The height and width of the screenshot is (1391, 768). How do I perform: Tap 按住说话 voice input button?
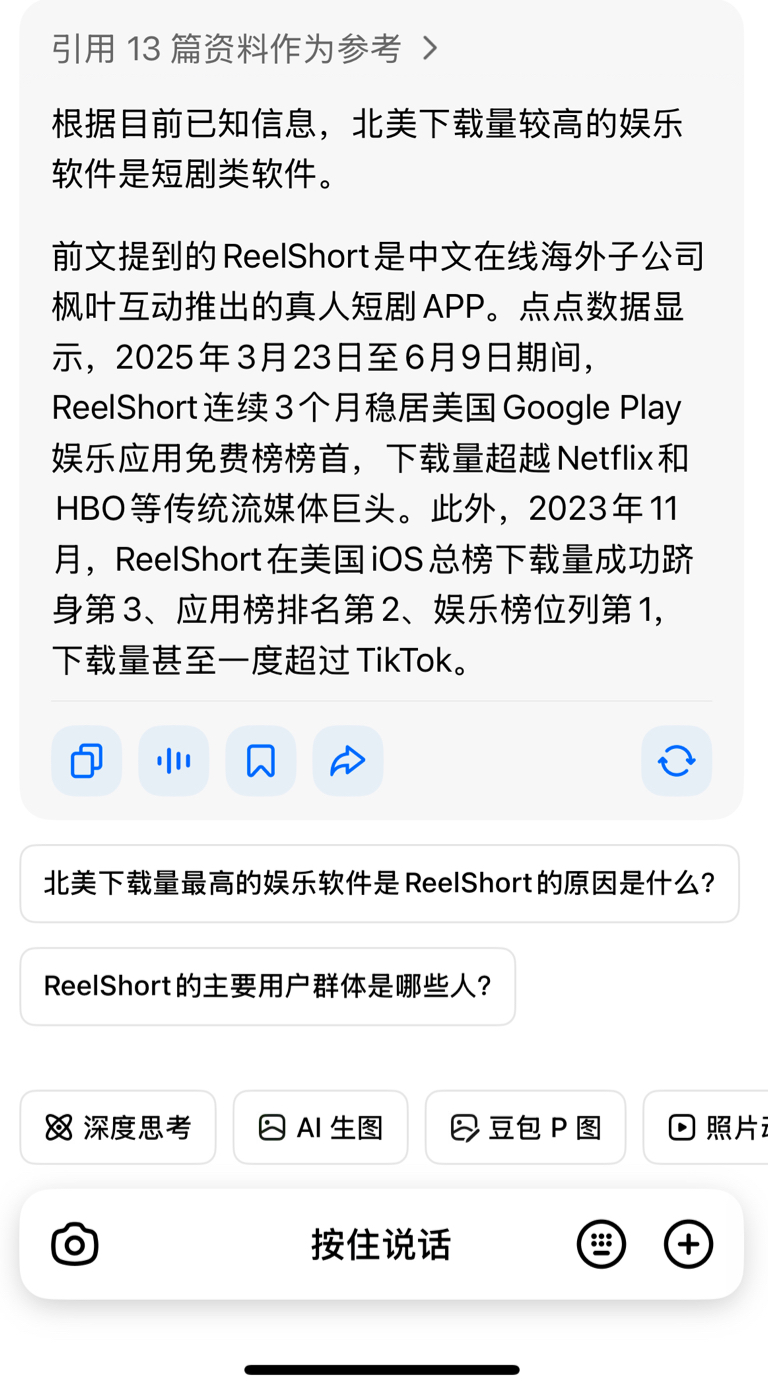(x=381, y=1245)
